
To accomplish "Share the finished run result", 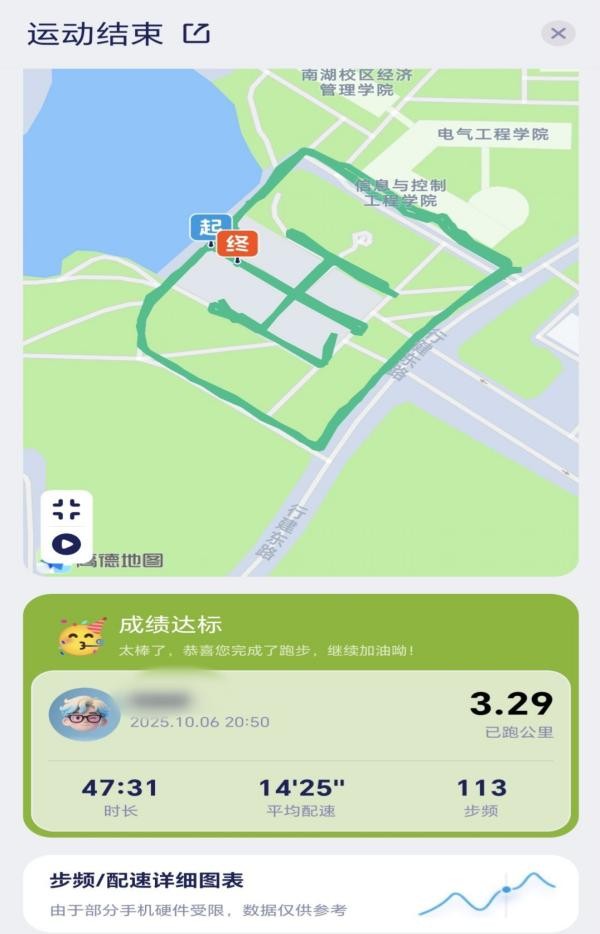I will [197, 34].
